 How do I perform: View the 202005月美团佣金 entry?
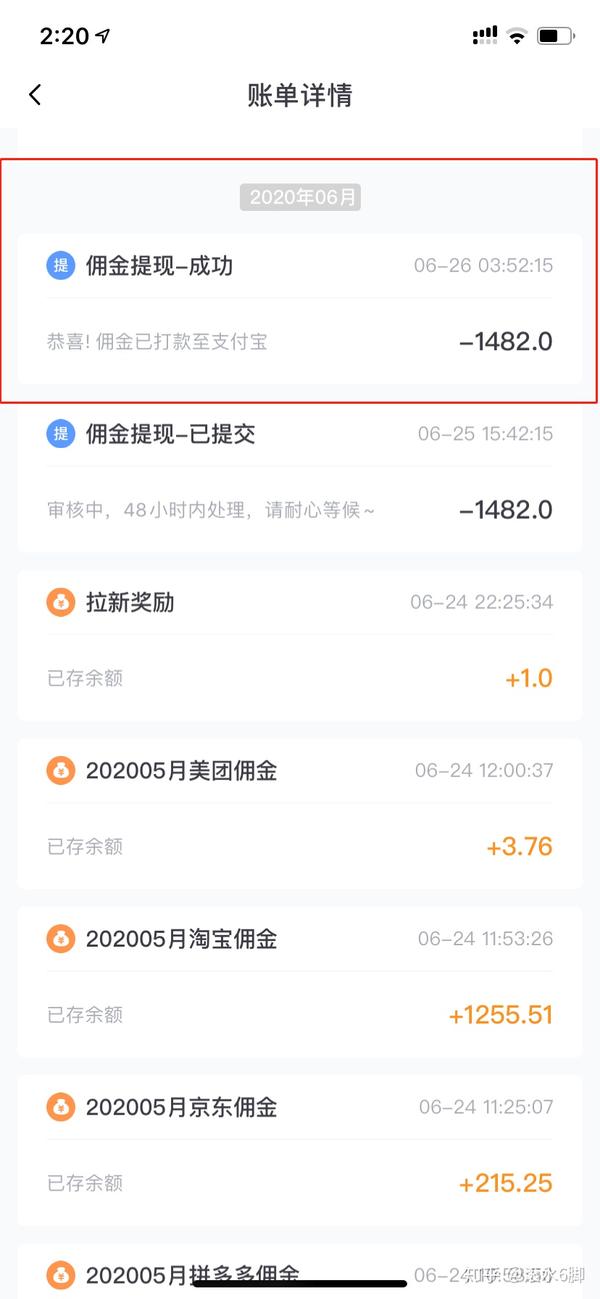[x=299, y=813]
